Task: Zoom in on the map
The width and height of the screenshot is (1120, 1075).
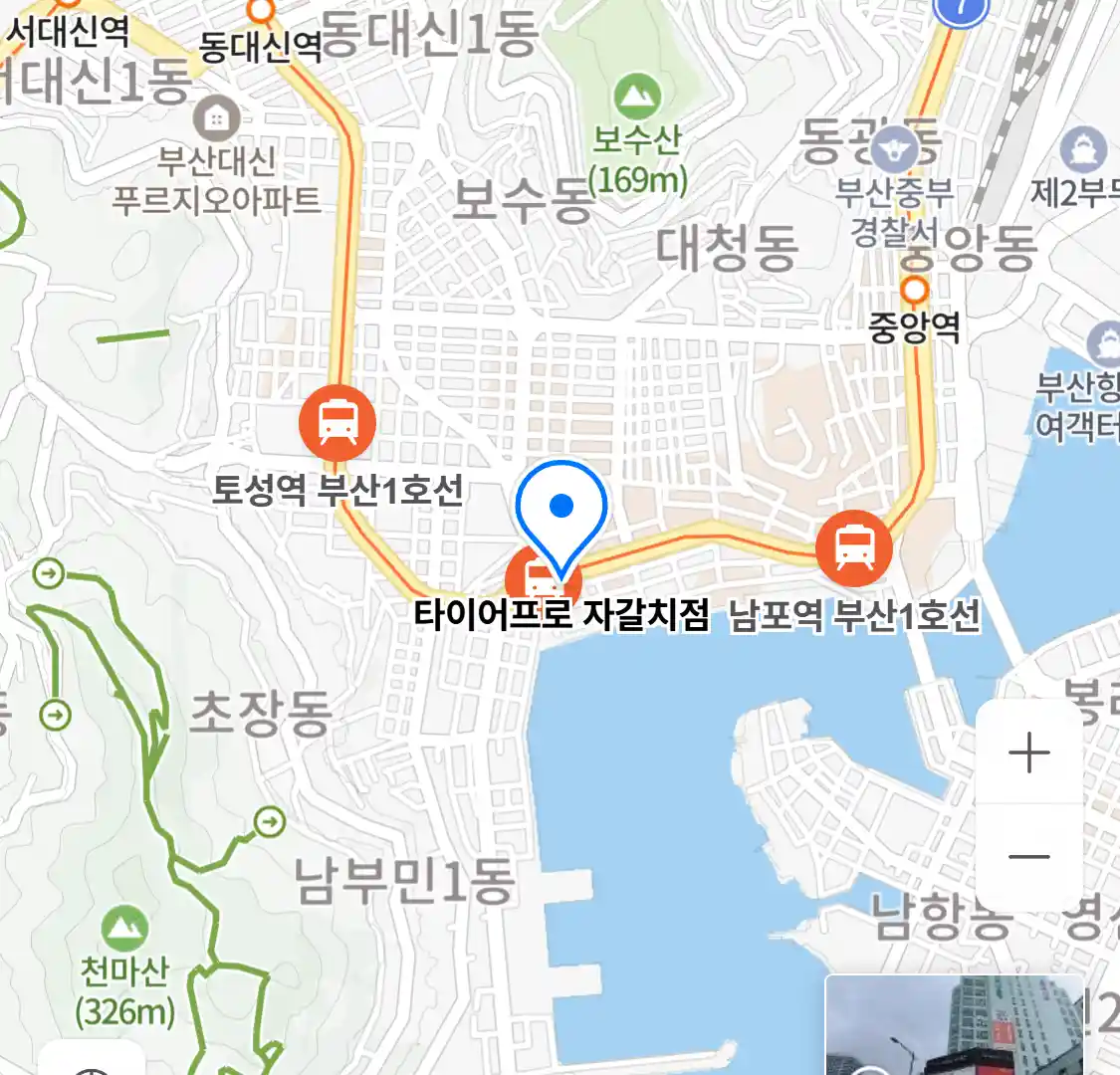Action: [1028, 753]
